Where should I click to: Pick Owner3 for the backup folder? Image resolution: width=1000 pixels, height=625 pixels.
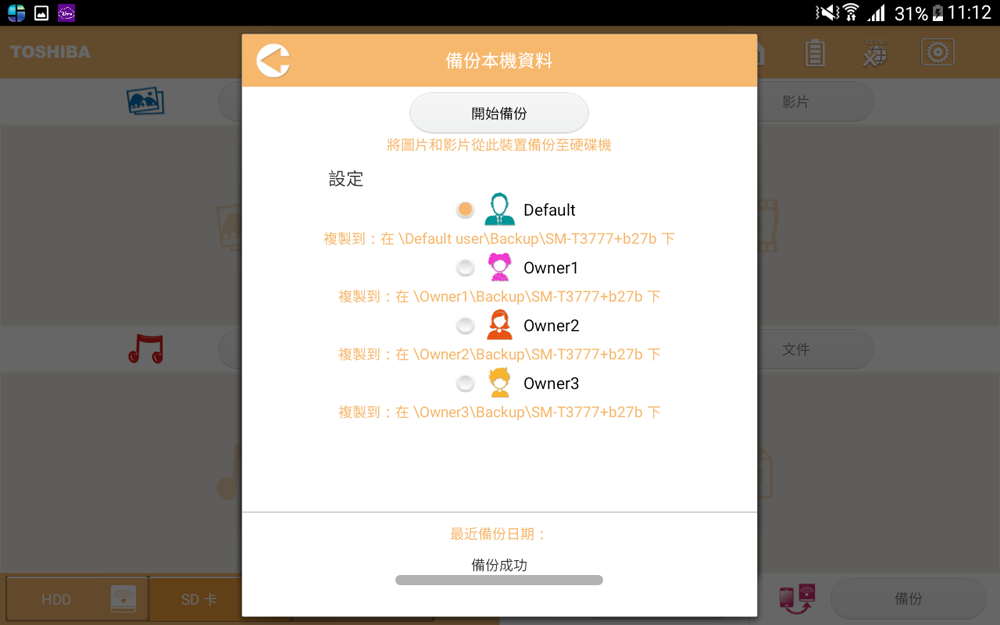pos(465,384)
